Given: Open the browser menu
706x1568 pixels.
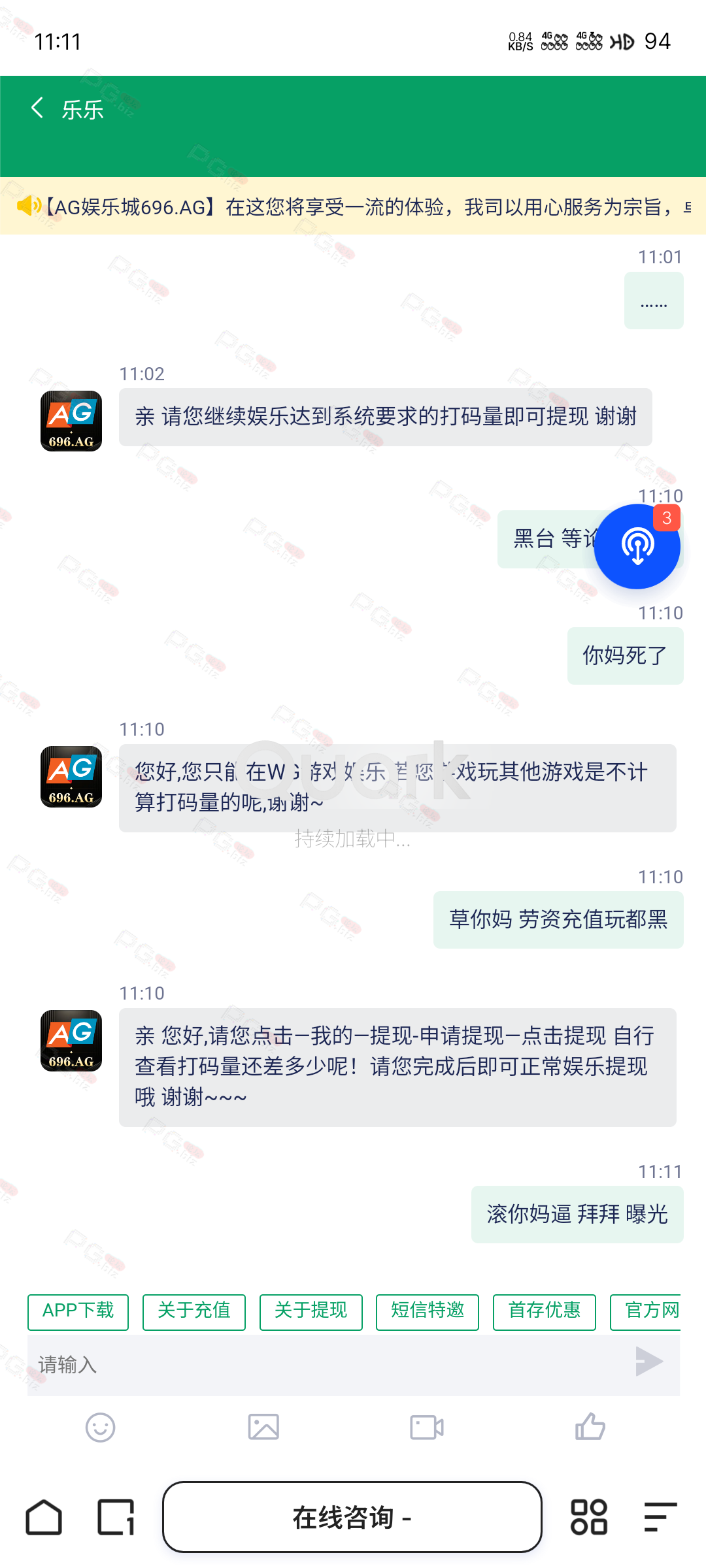Looking at the screenshot, I should point(660,1516).
